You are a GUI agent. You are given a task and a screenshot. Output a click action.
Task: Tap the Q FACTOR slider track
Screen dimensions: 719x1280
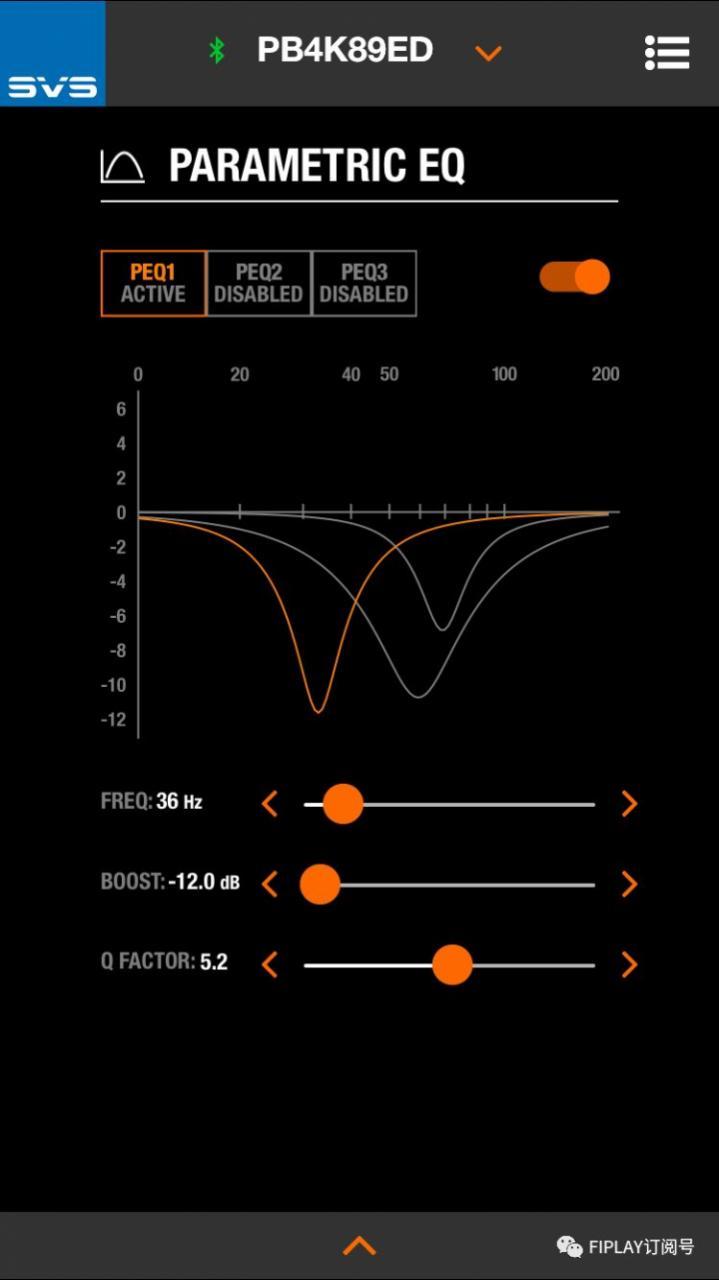pyautogui.click(x=540, y=965)
